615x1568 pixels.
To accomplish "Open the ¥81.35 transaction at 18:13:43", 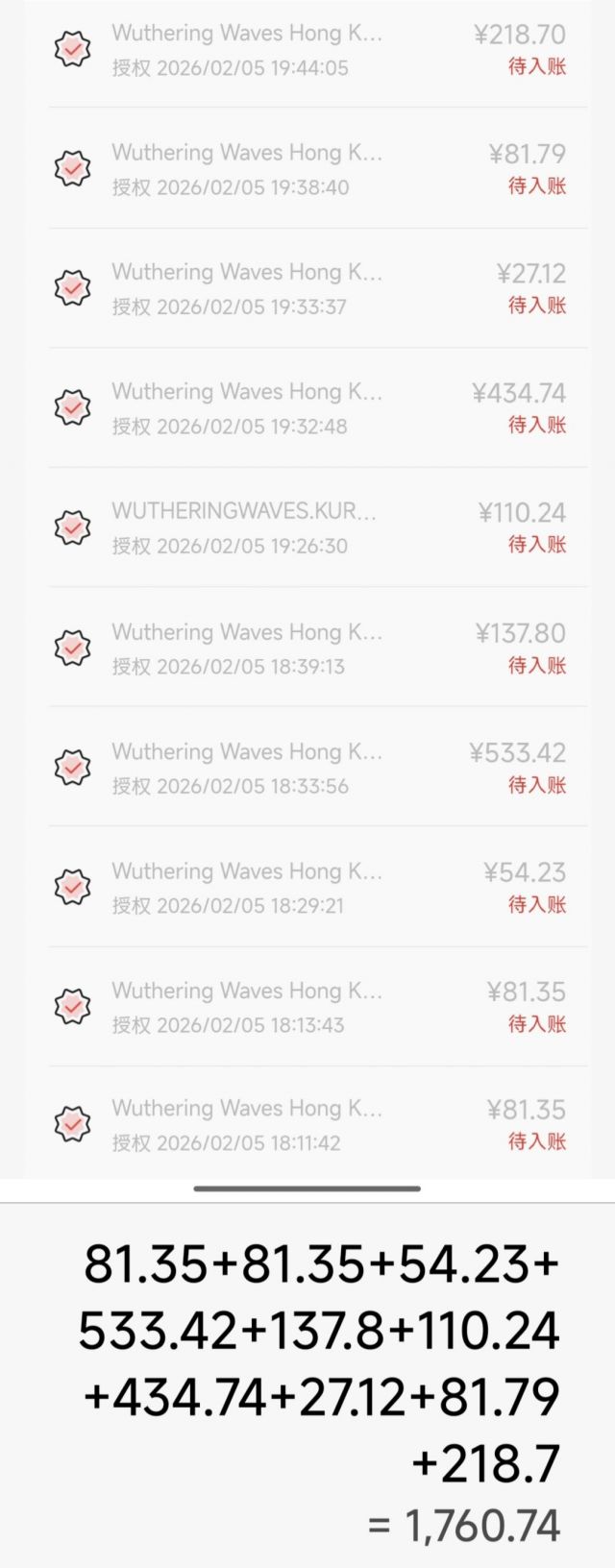I will (317, 1006).
